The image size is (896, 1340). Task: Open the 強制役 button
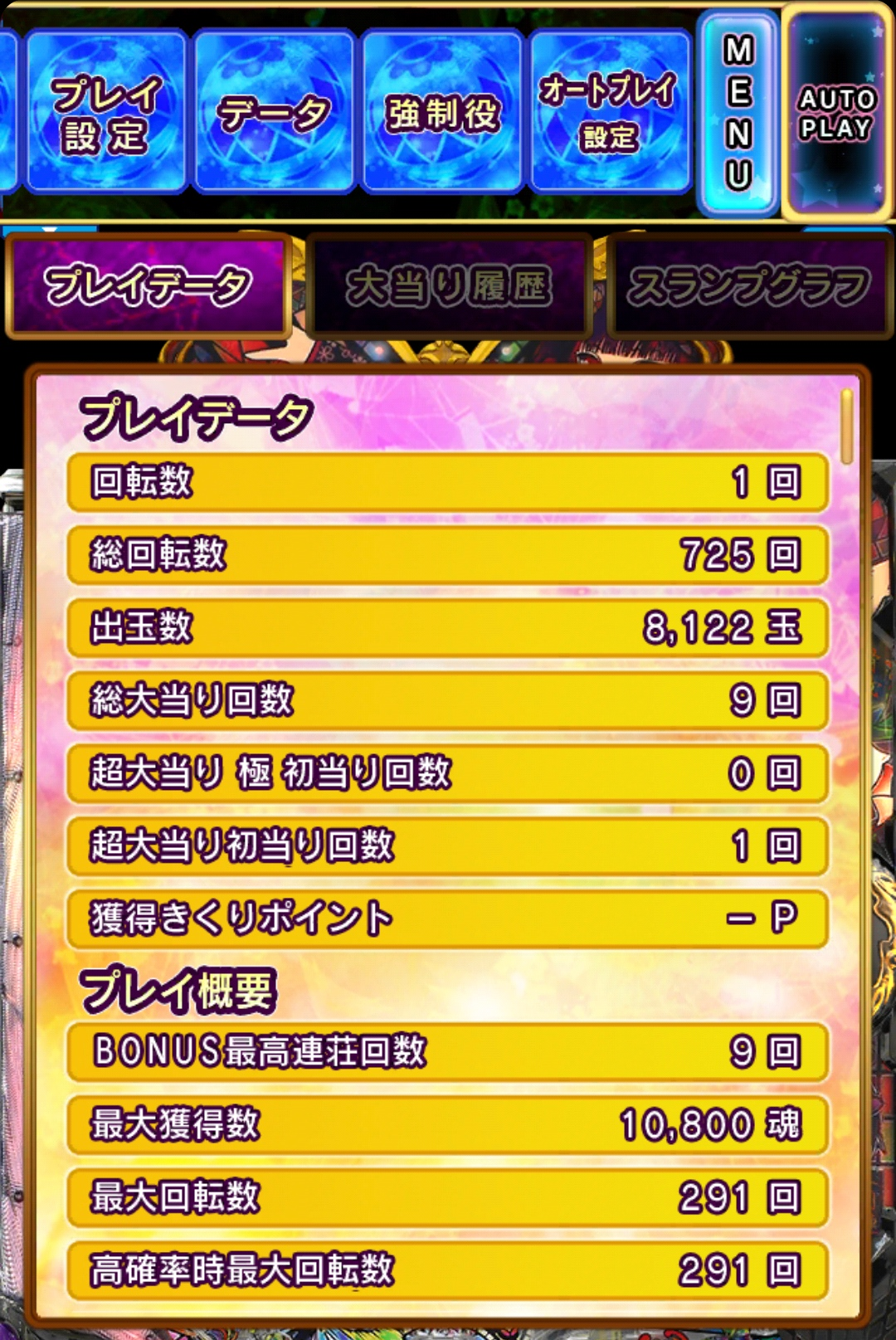442,112
